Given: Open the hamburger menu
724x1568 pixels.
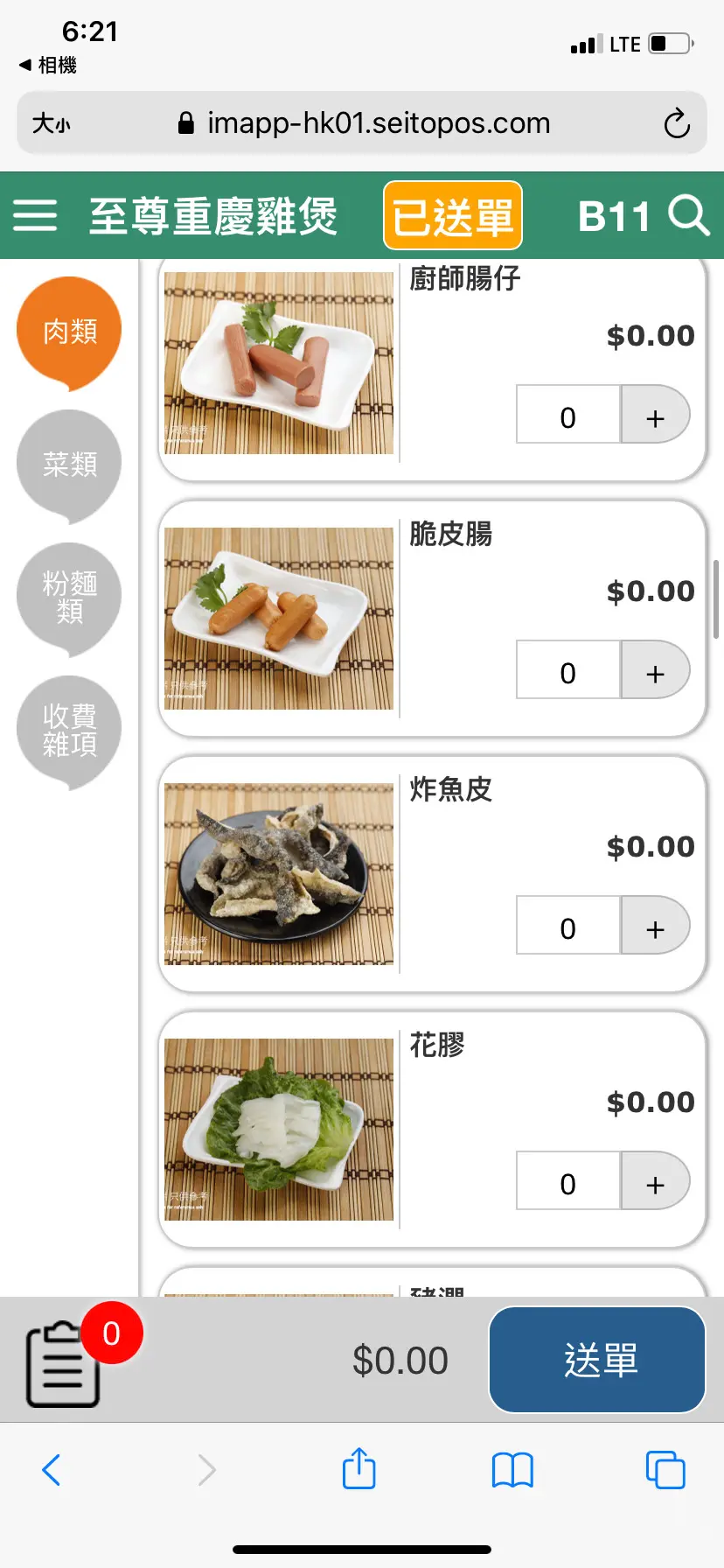Looking at the screenshot, I should click(x=35, y=215).
